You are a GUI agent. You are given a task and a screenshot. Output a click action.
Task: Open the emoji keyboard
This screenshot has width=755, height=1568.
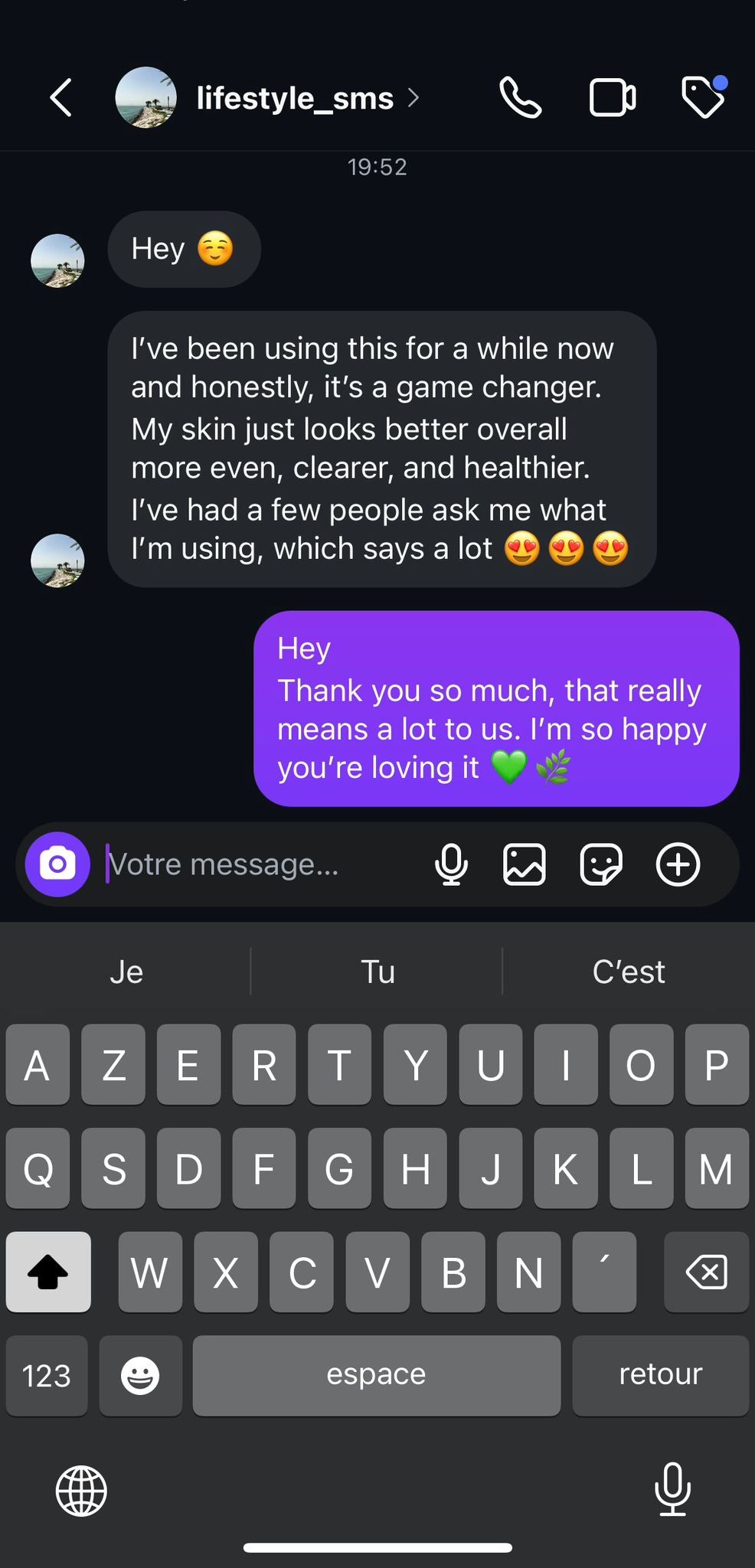coord(141,1376)
